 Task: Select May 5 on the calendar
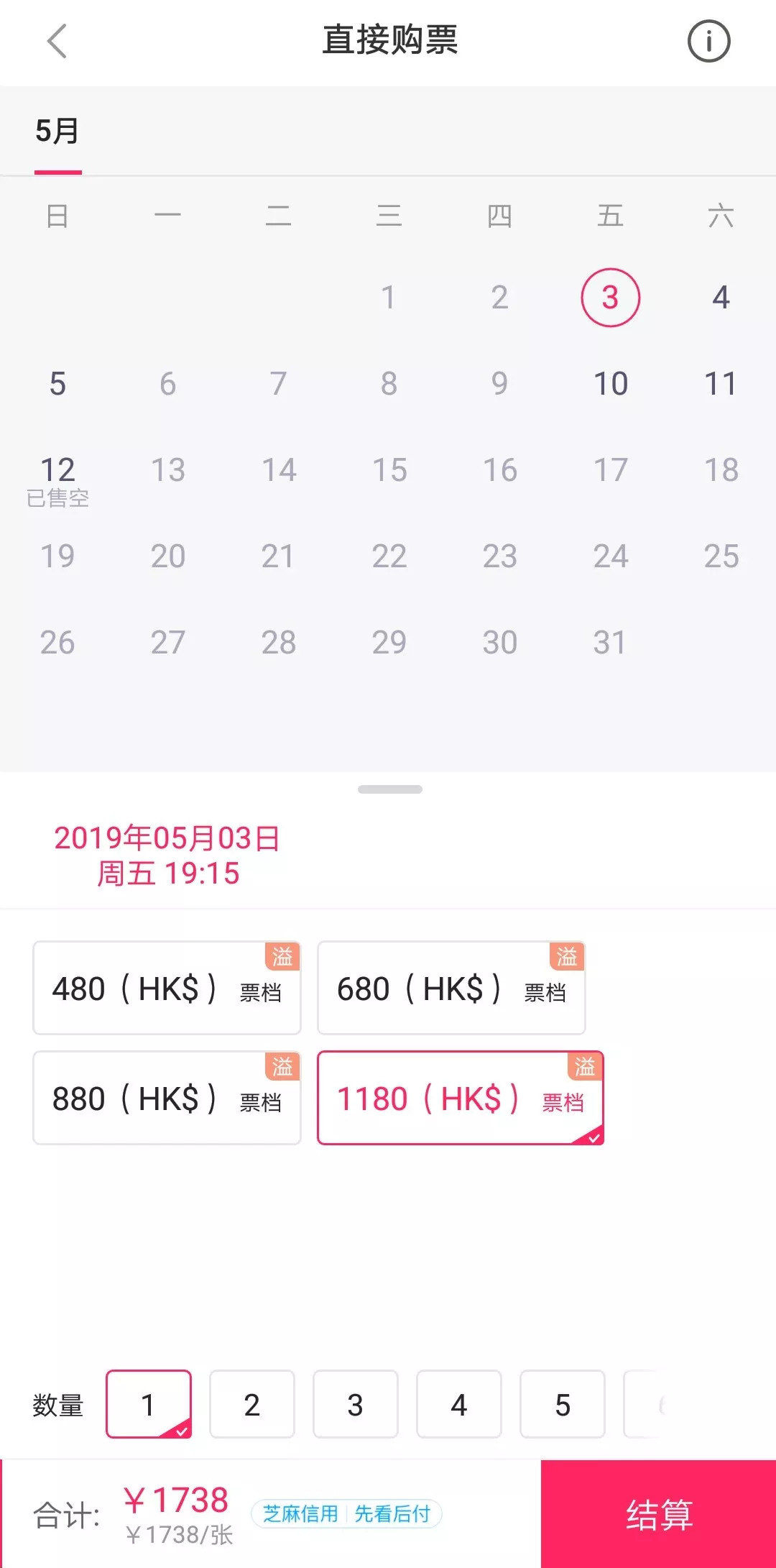(57, 384)
